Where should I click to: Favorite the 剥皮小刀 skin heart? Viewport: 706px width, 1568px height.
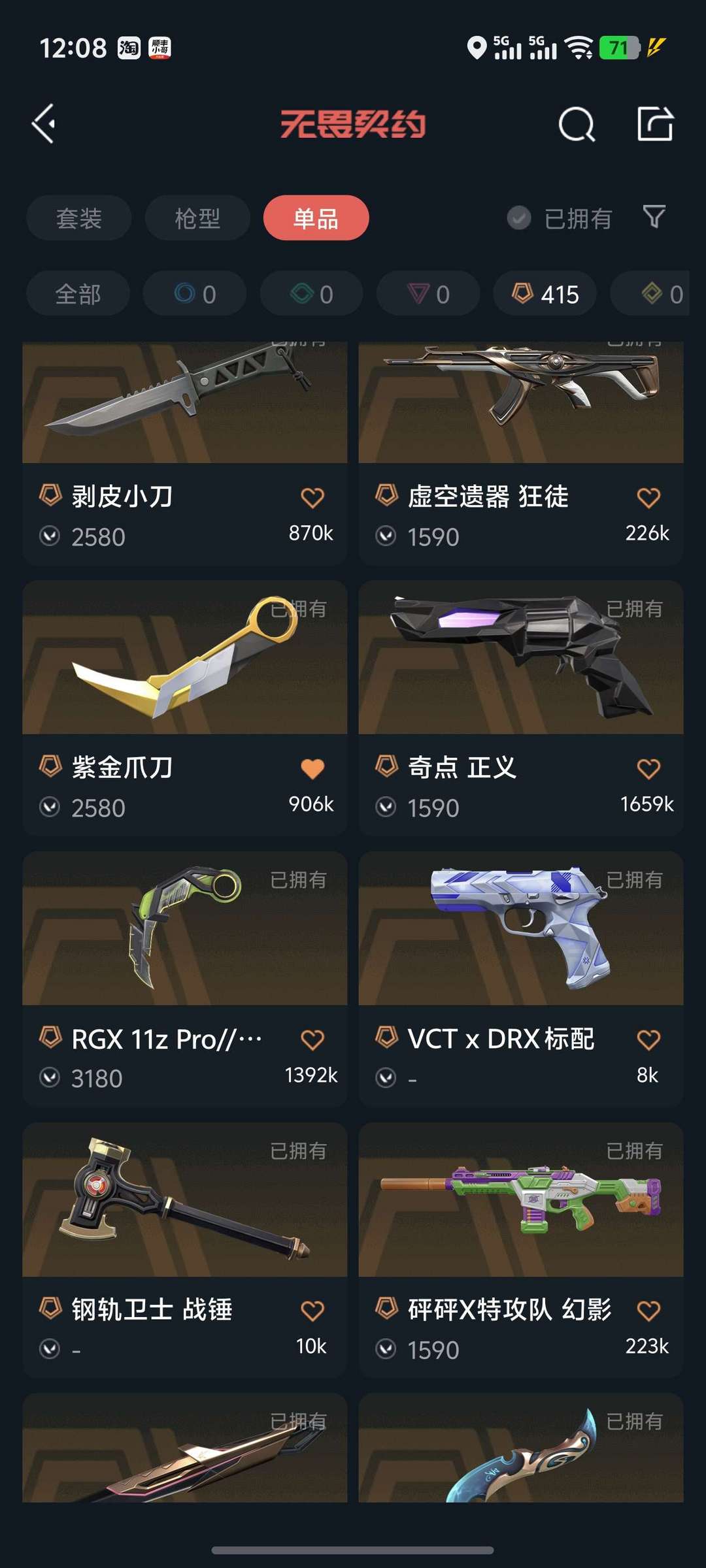(312, 497)
